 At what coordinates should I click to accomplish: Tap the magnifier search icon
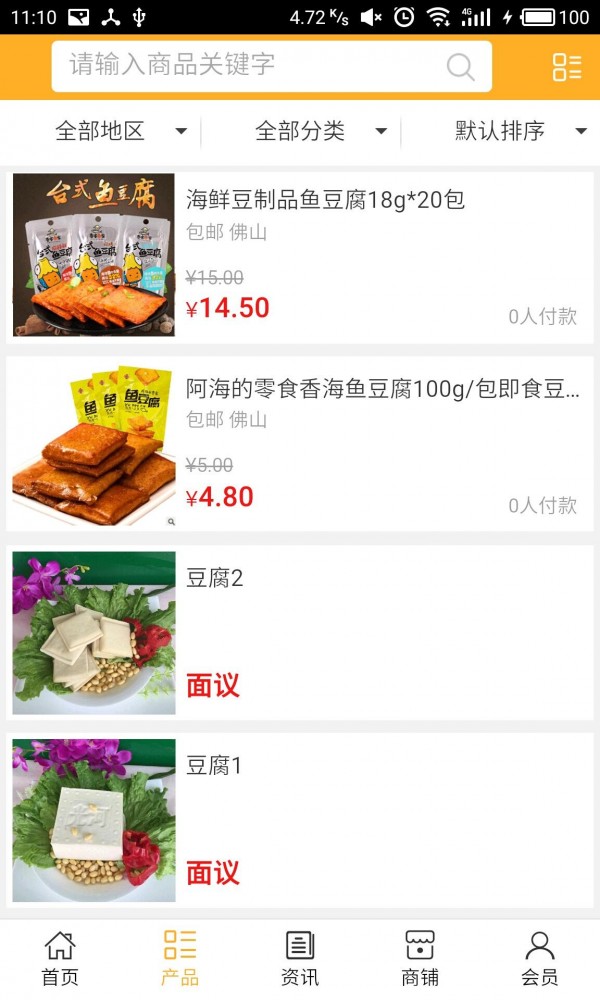[460, 67]
